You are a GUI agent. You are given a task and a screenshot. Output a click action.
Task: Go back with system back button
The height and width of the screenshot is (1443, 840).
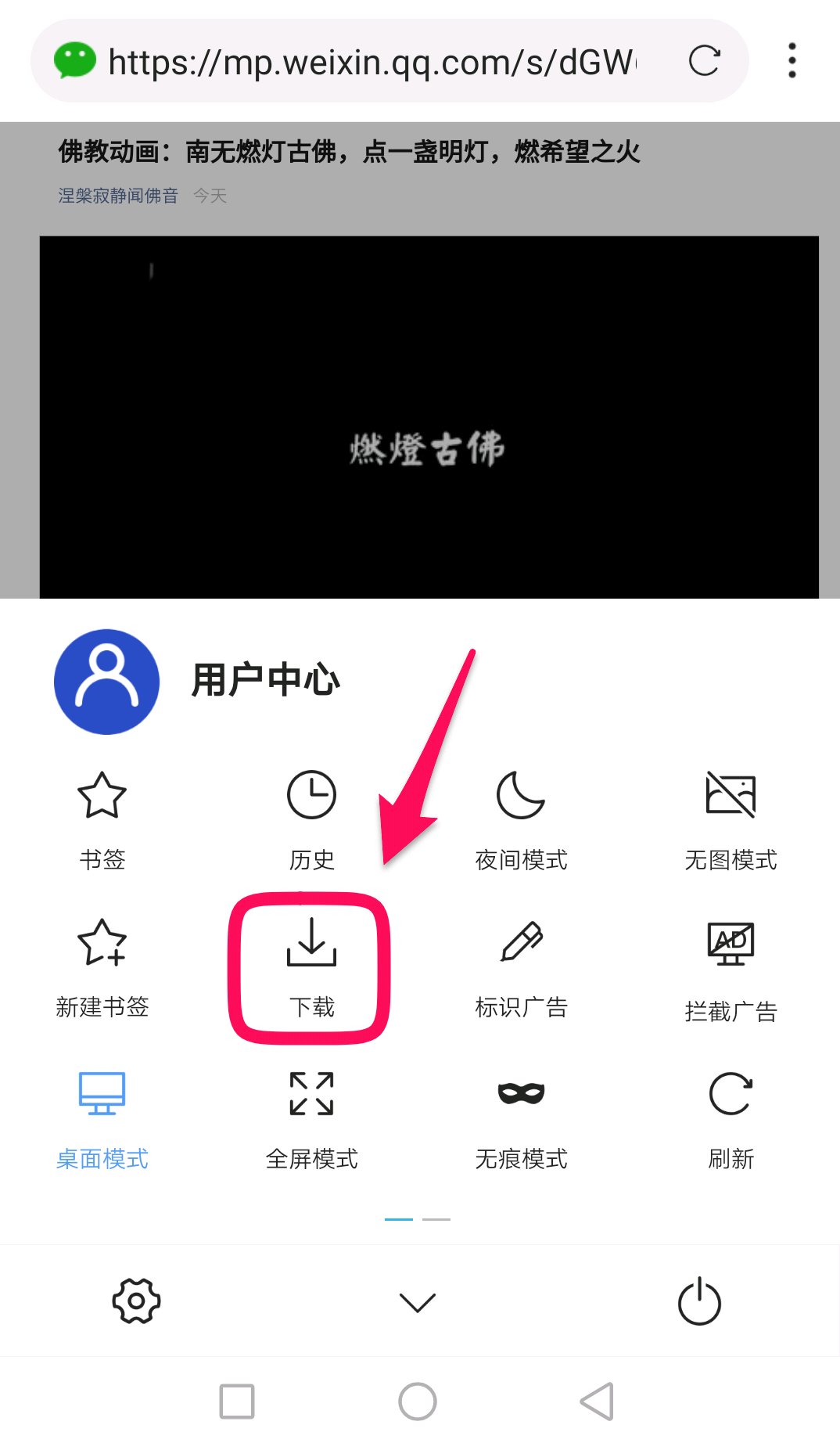[598, 1401]
